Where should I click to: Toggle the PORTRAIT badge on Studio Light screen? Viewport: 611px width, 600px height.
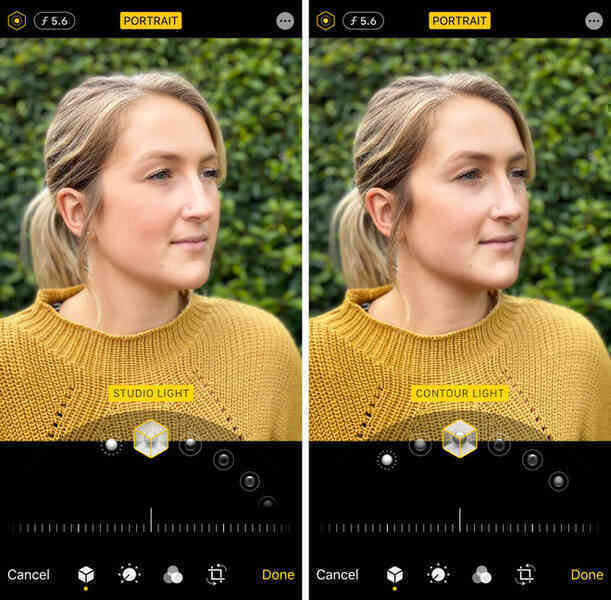(x=151, y=20)
